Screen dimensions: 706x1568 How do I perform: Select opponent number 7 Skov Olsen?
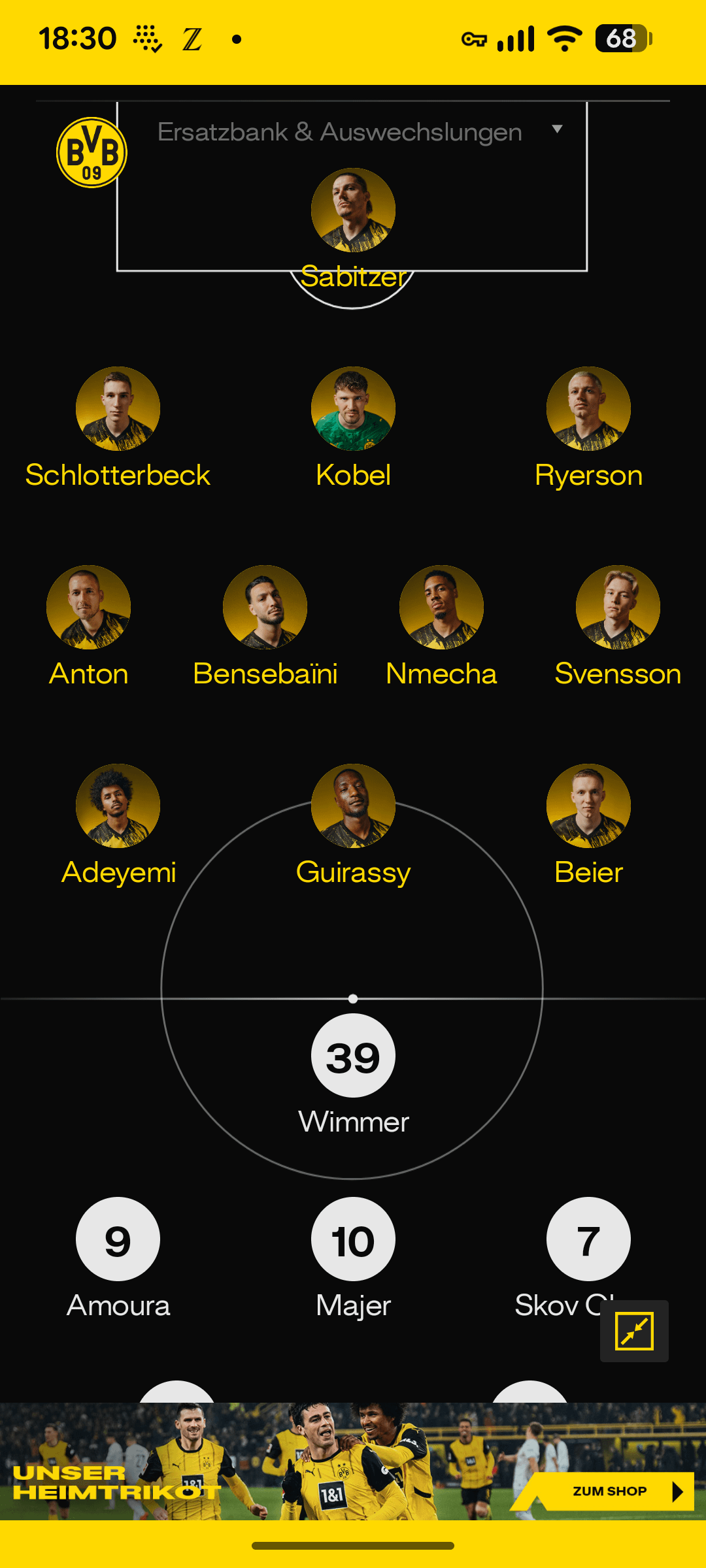click(588, 1239)
